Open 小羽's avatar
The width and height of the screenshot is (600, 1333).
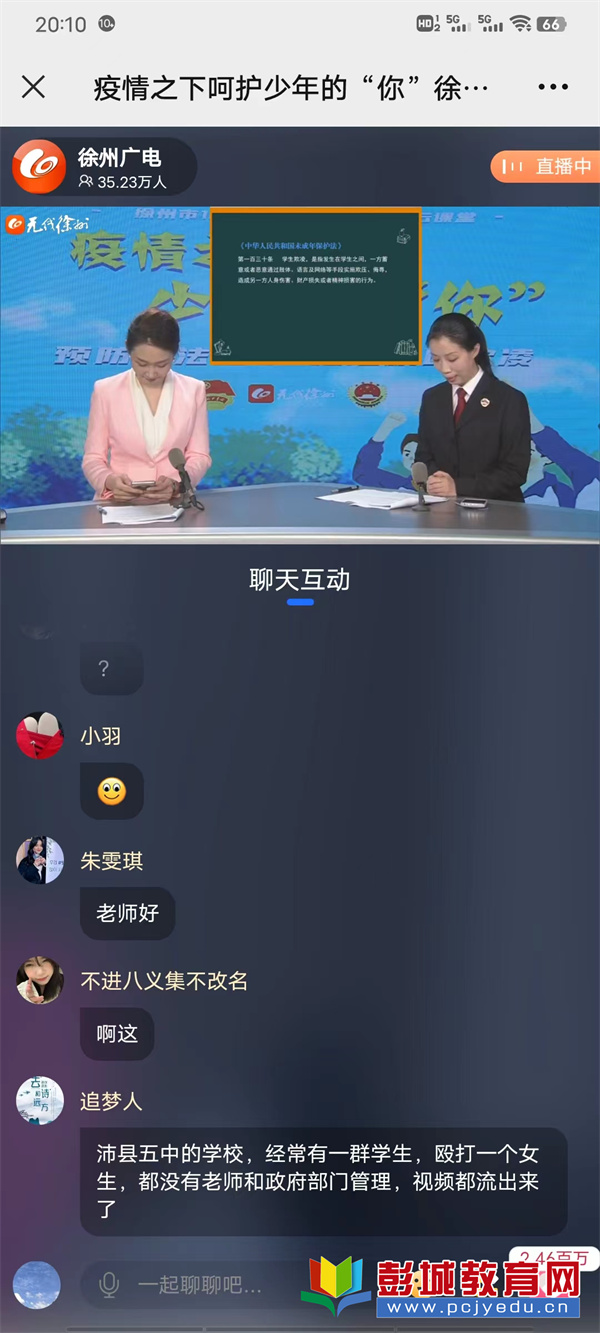(x=40, y=736)
